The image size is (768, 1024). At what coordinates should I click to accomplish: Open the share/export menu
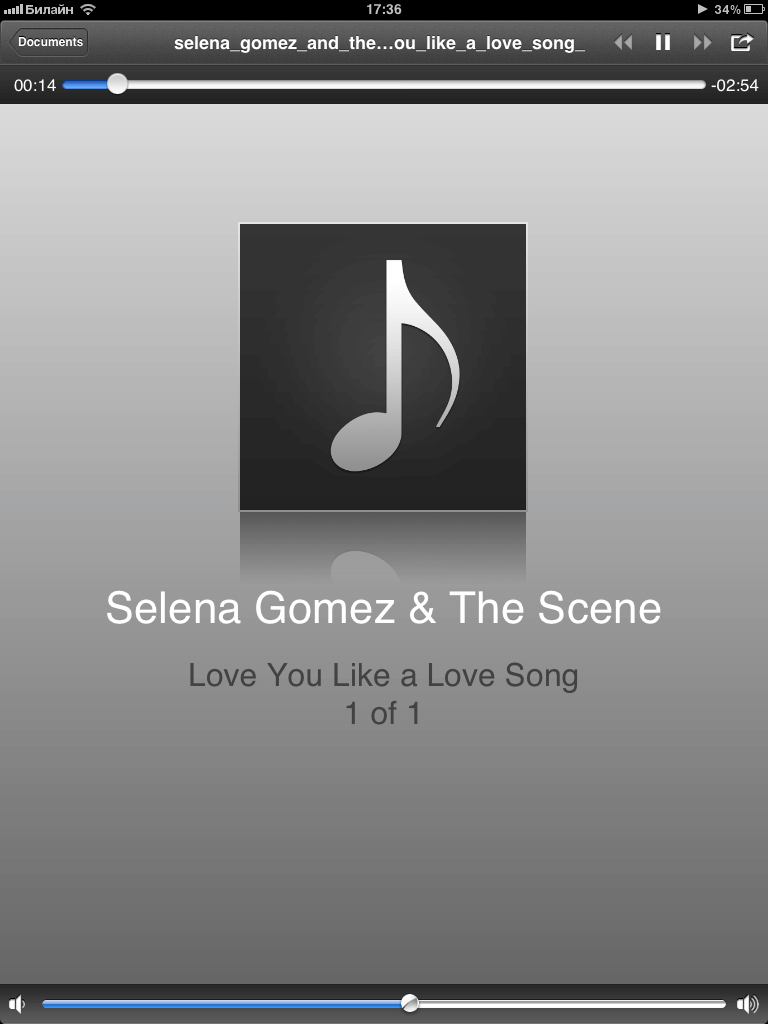pos(741,43)
